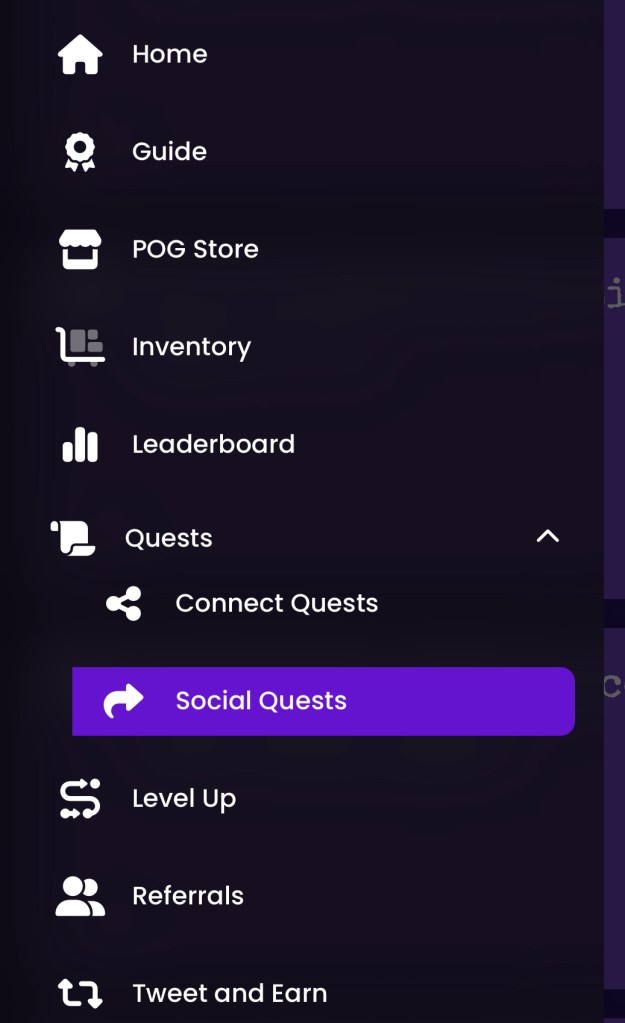Open the Guide section

[x=169, y=152]
